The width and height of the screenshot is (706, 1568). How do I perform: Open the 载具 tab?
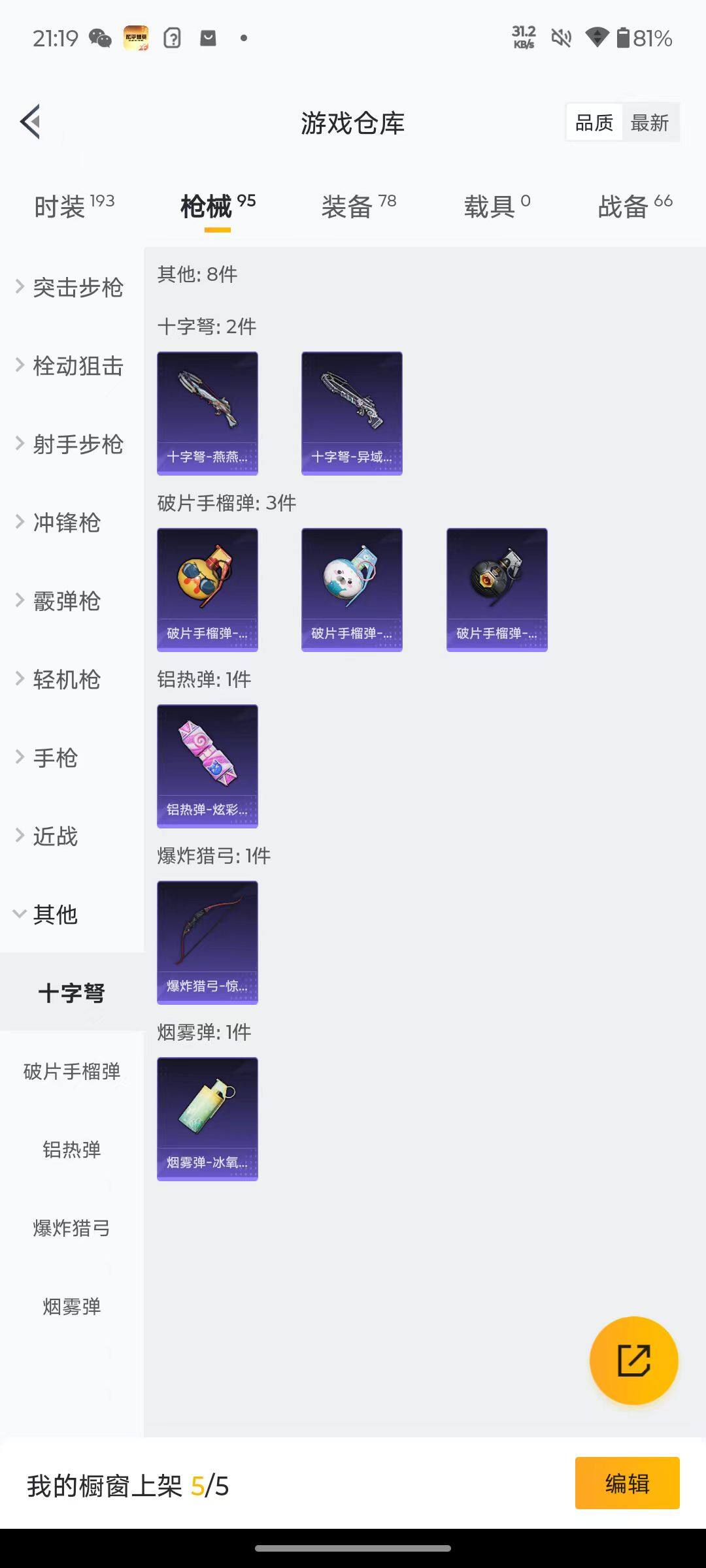point(497,207)
